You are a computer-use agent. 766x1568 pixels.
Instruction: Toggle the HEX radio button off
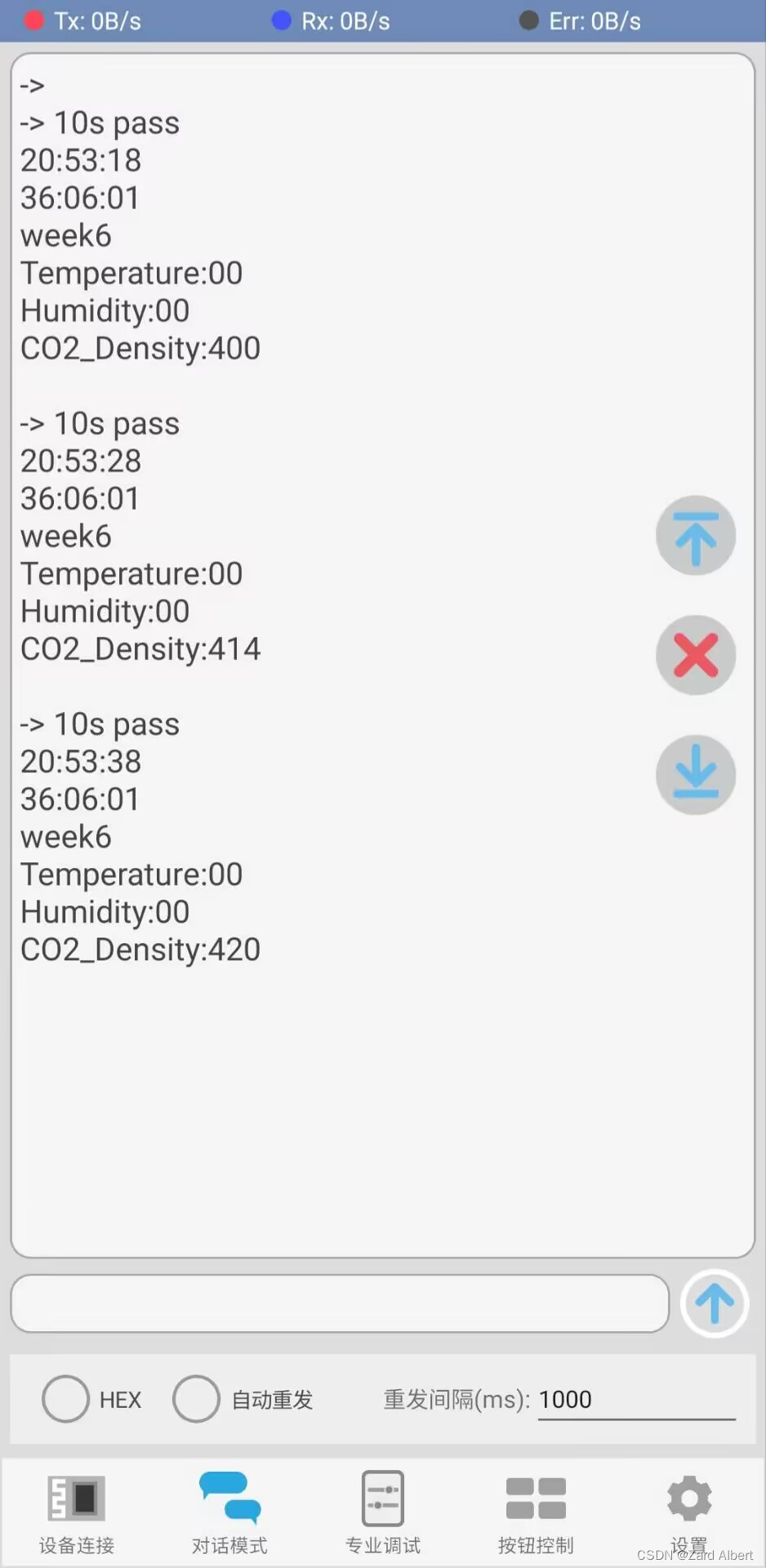point(66,1398)
